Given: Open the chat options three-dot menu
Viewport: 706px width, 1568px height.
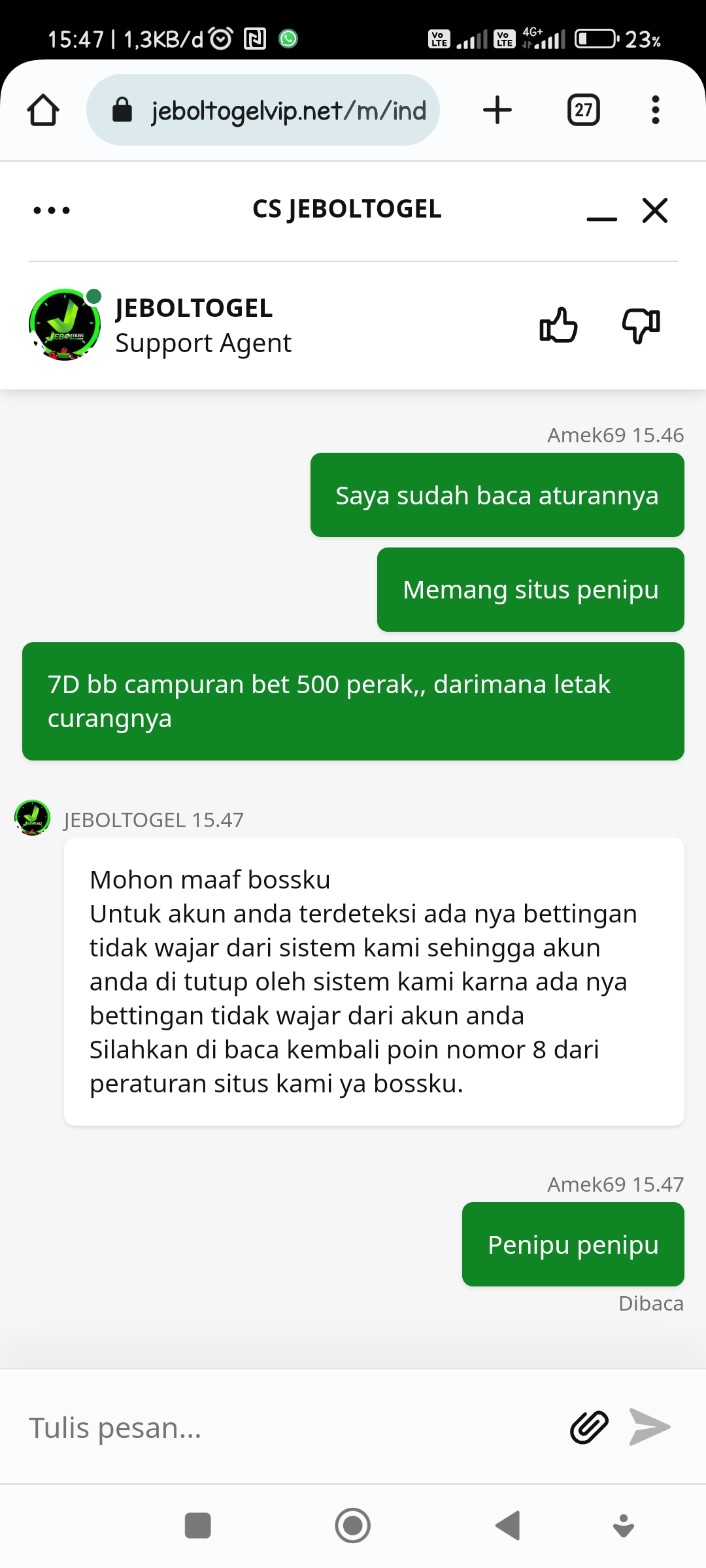Looking at the screenshot, I should [52, 210].
